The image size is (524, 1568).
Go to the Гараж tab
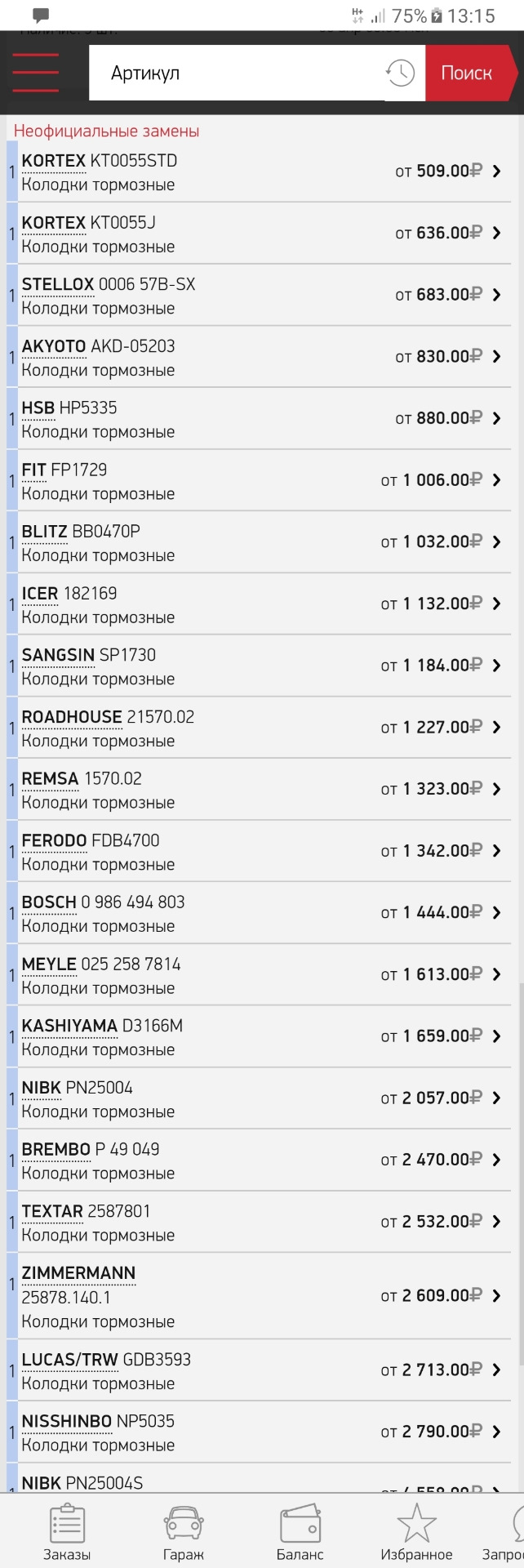coord(184,1533)
